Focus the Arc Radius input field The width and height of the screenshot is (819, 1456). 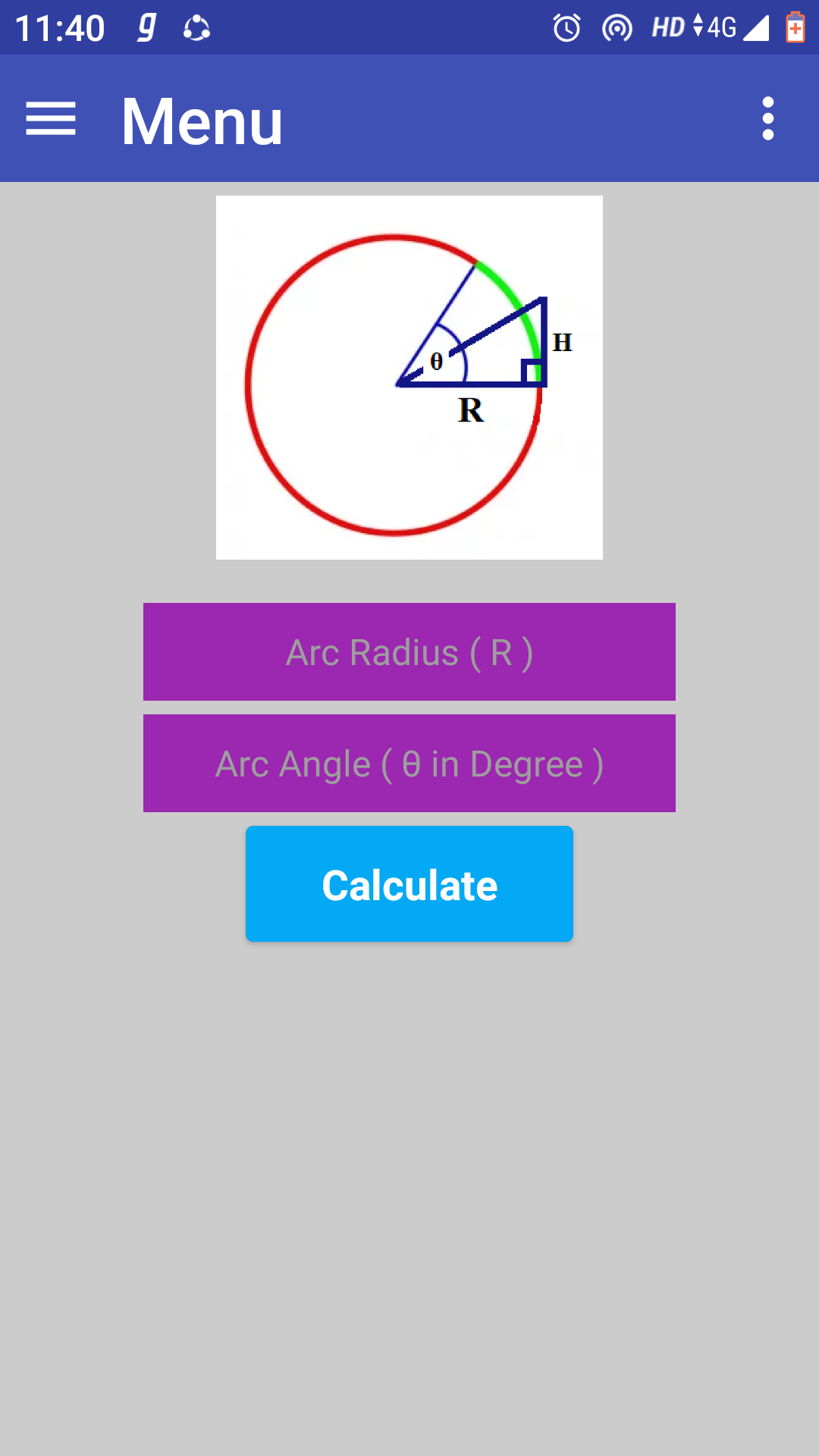click(x=409, y=652)
